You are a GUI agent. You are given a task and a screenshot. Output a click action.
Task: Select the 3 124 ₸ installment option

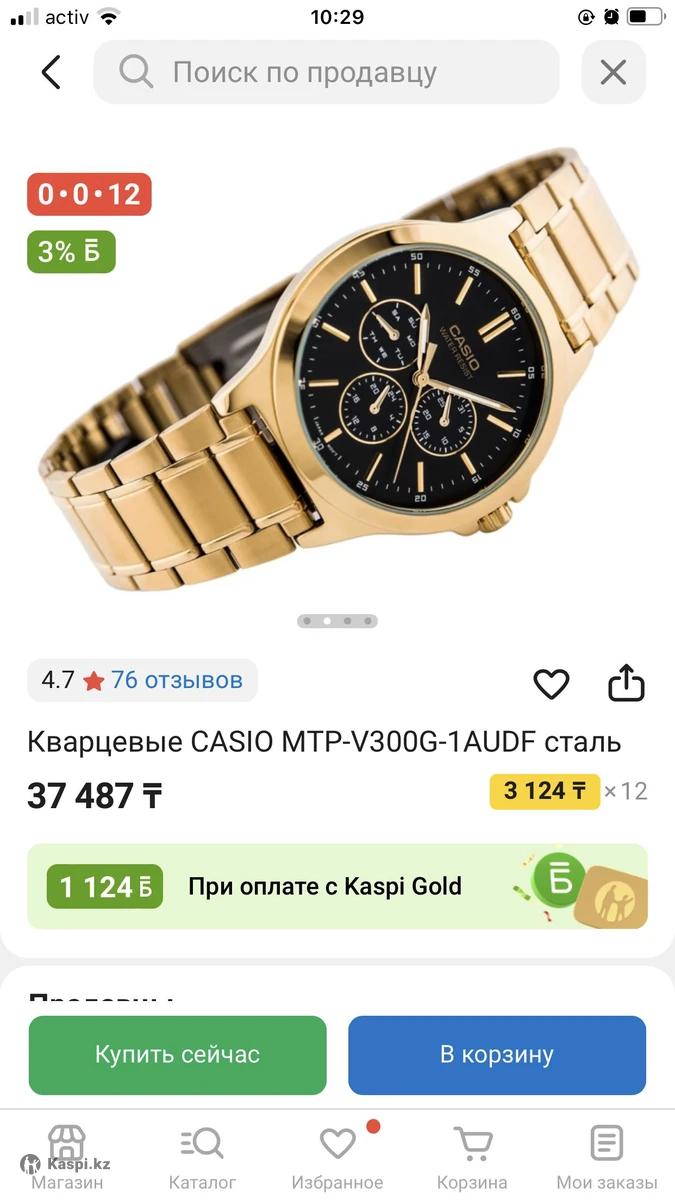click(x=544, y=791)
